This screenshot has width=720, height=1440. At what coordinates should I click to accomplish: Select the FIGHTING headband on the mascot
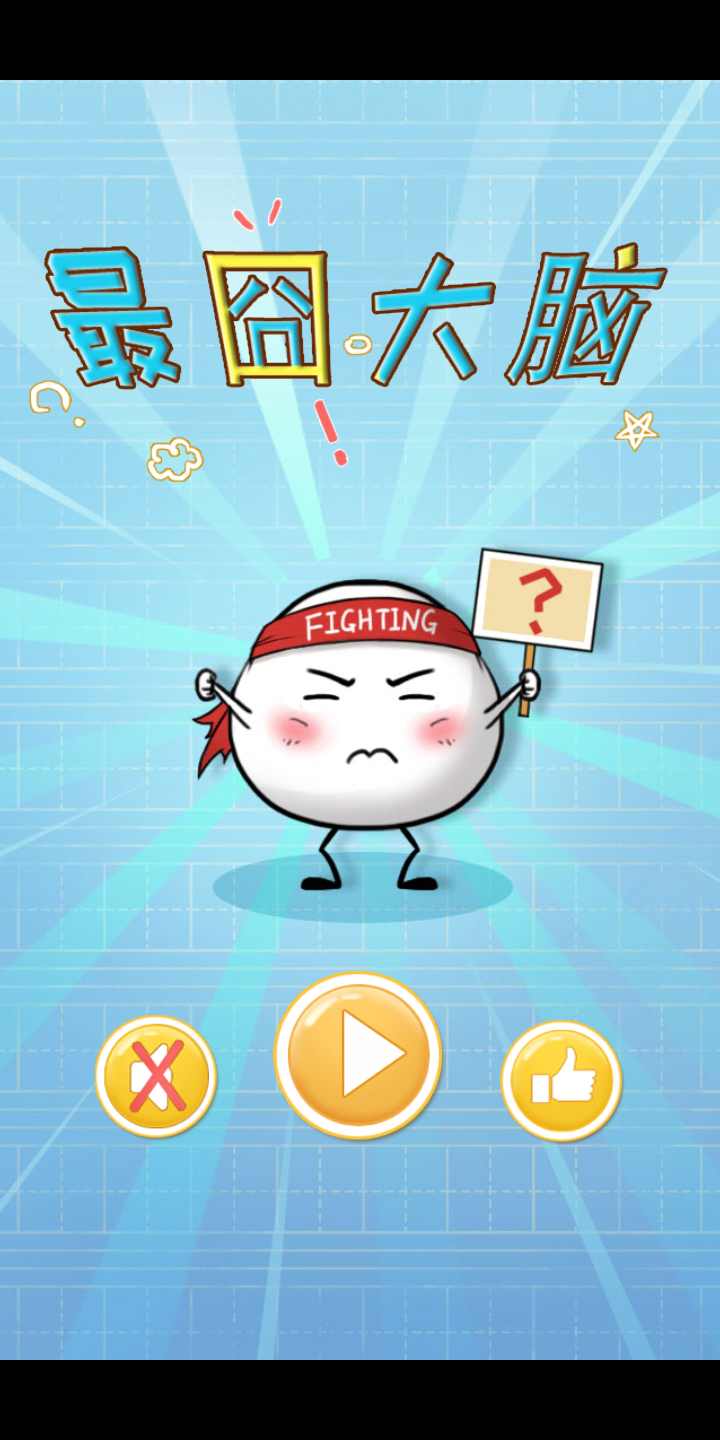(x=370, y=622)
